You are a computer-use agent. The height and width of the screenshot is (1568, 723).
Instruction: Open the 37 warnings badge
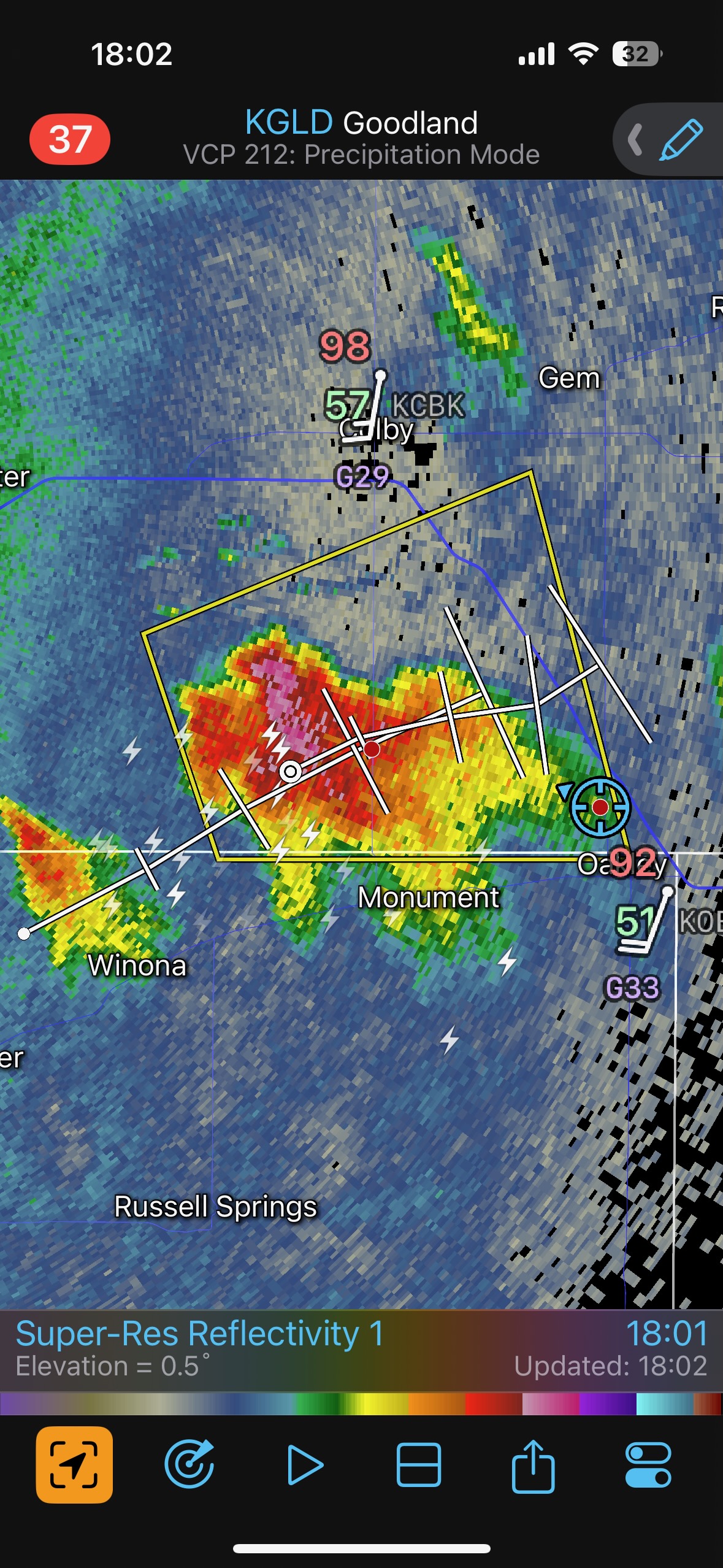70,139
